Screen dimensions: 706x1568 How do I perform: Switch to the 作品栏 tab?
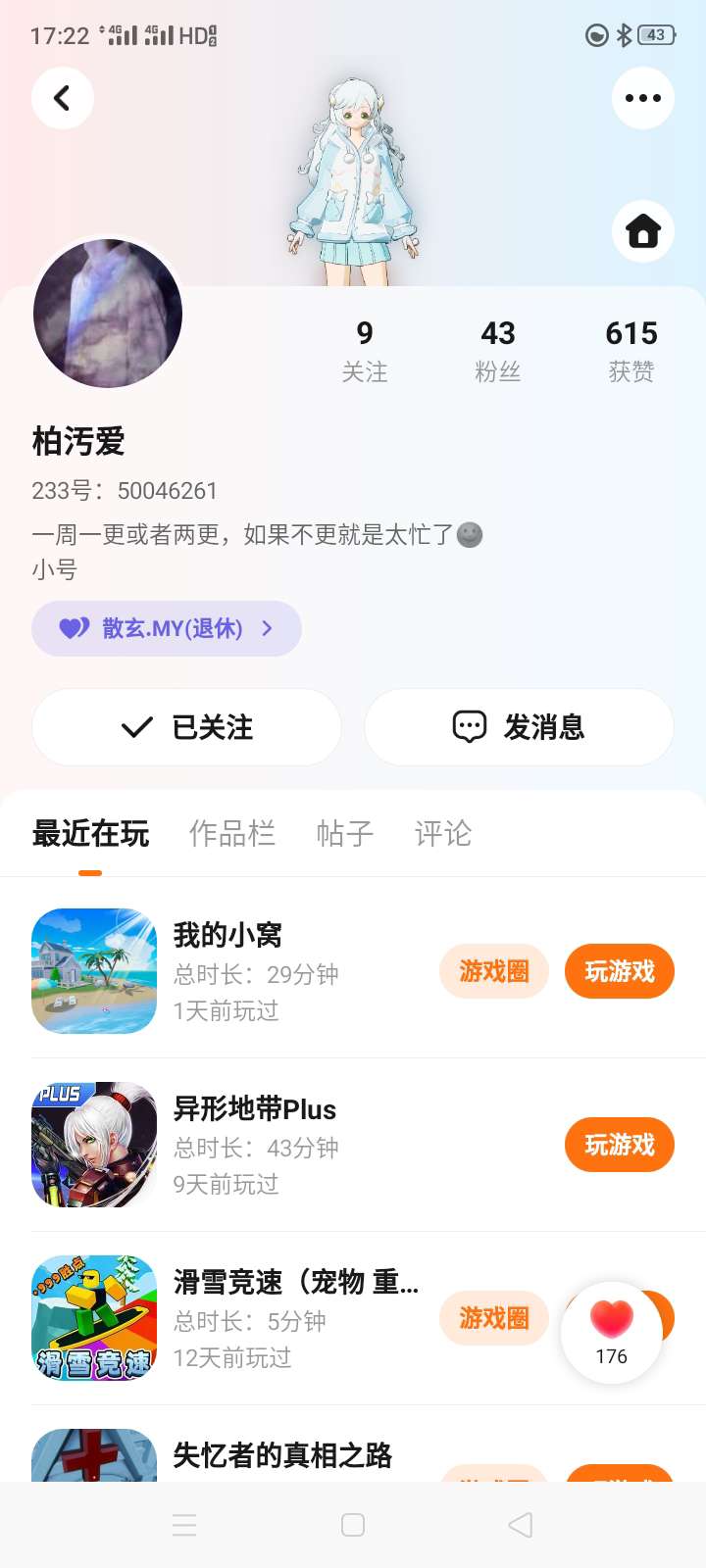(232, 833)
